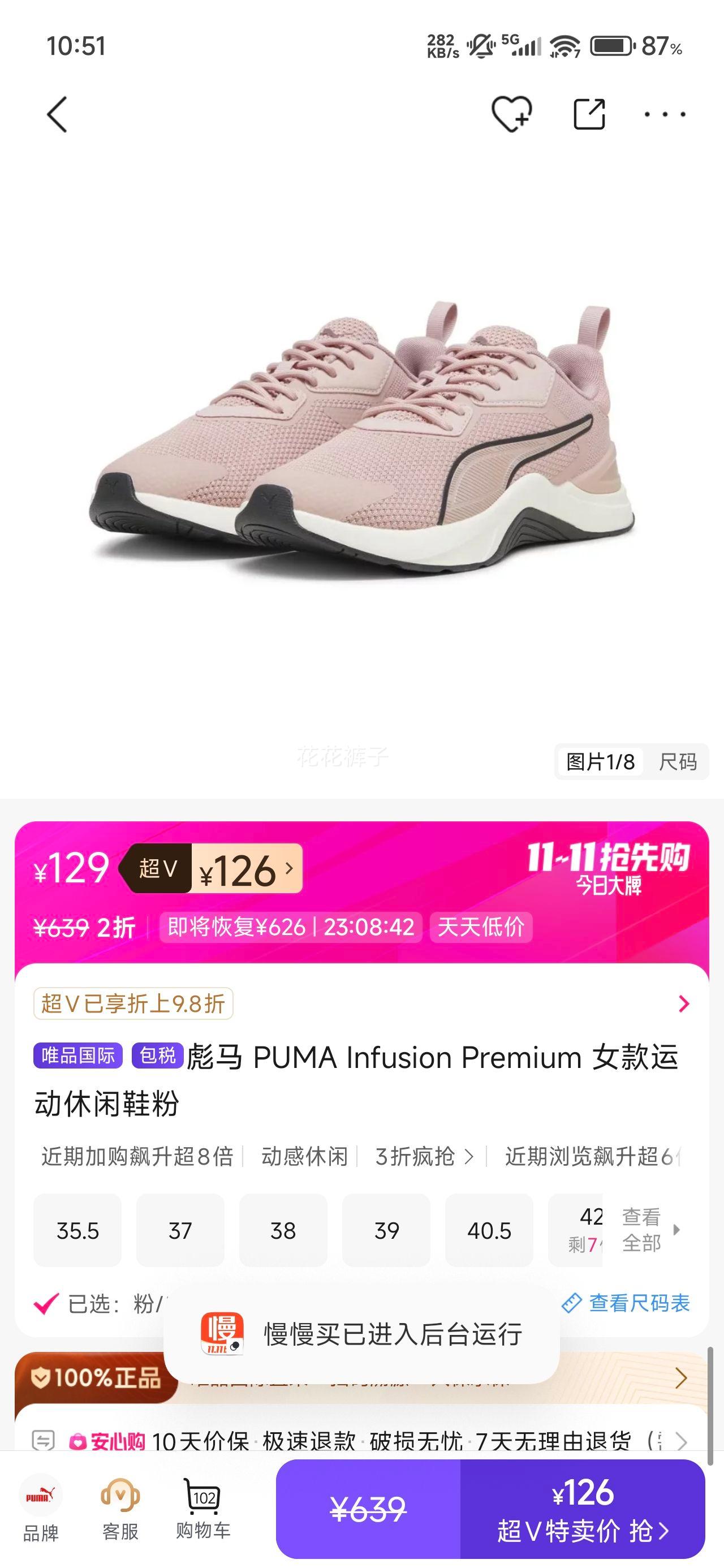Screen dimensions: 724x1568
Task: Go back to the previous page
Action: pos(57,114)
